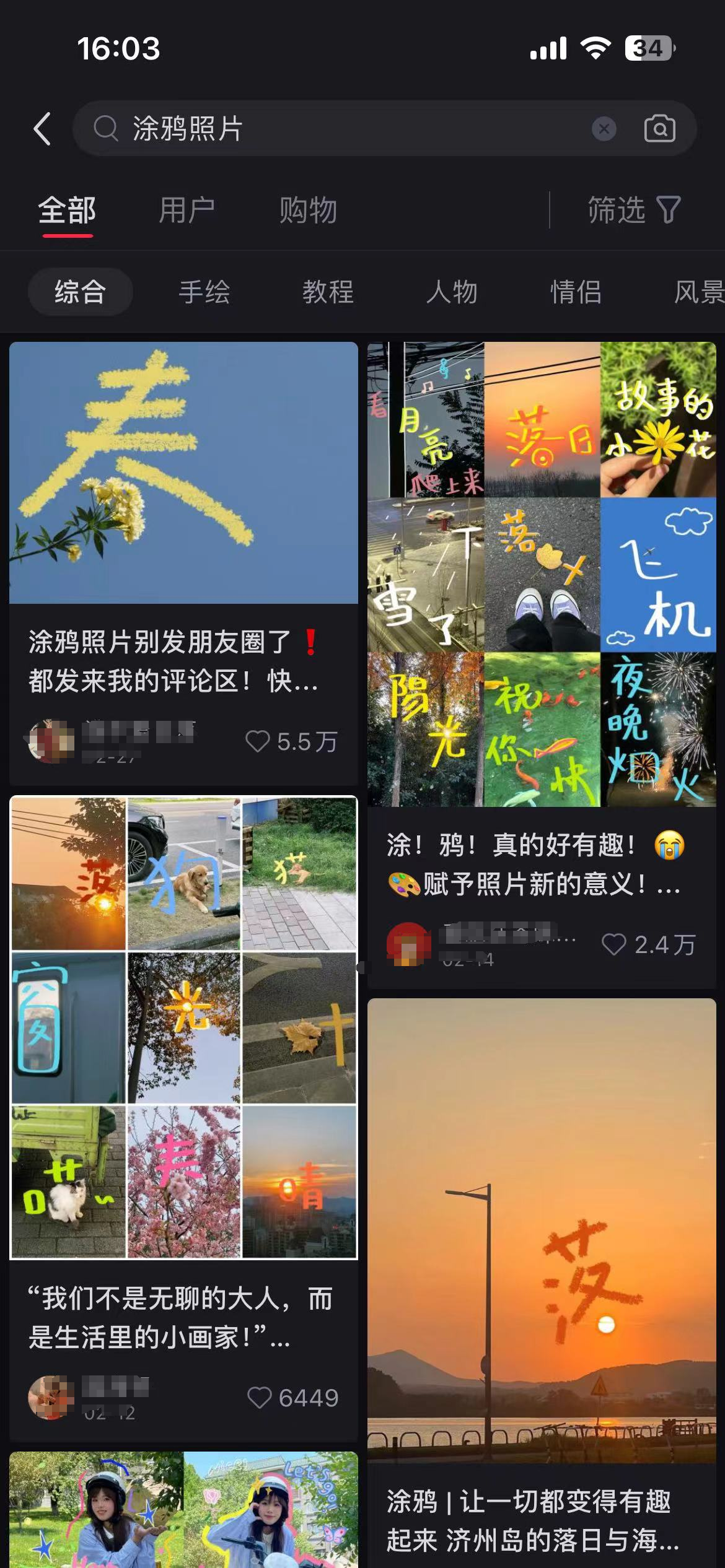Open the 筛选 filter options
The width and height of the screenshot is (725, 1568).
tap(634, 211)
